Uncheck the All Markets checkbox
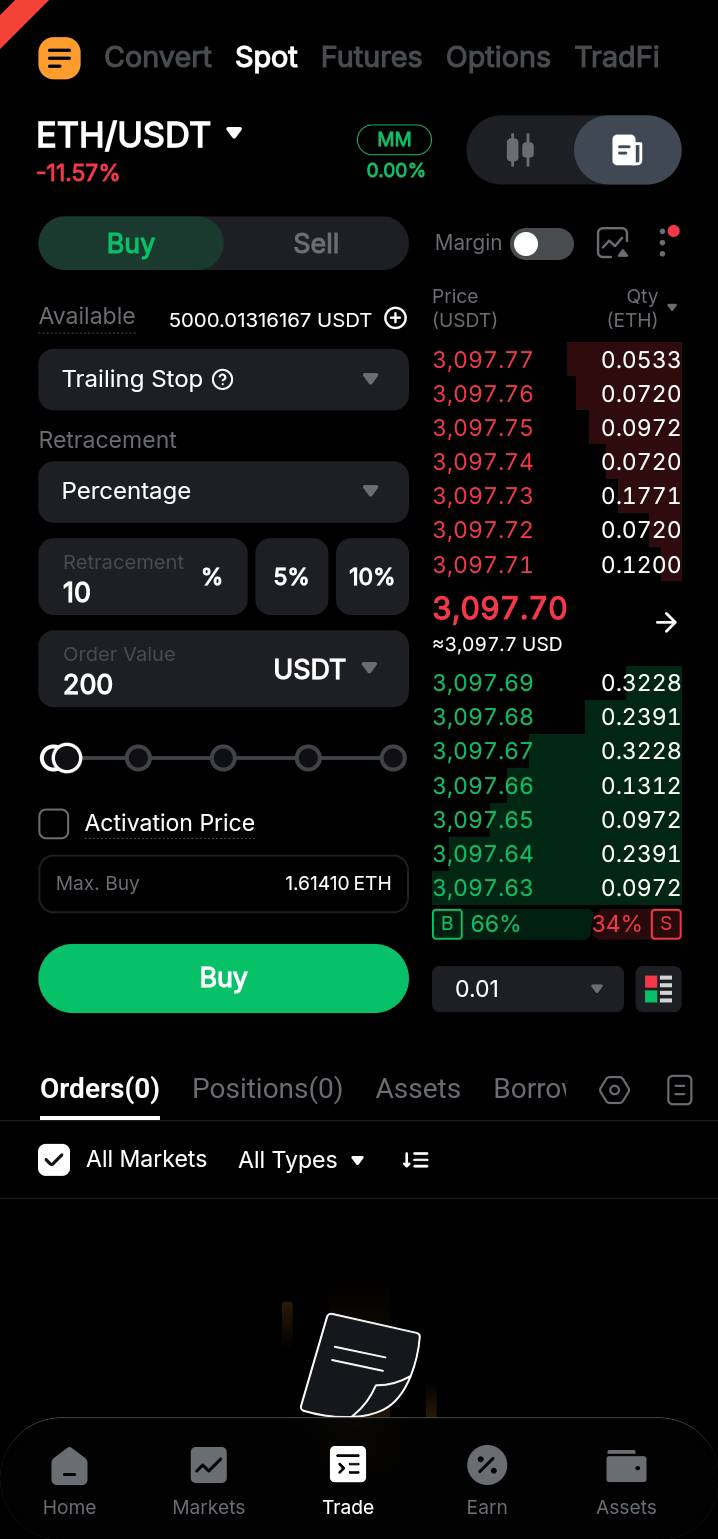The height and width of the screenshot is (1539, 718). coord(54,1160)
